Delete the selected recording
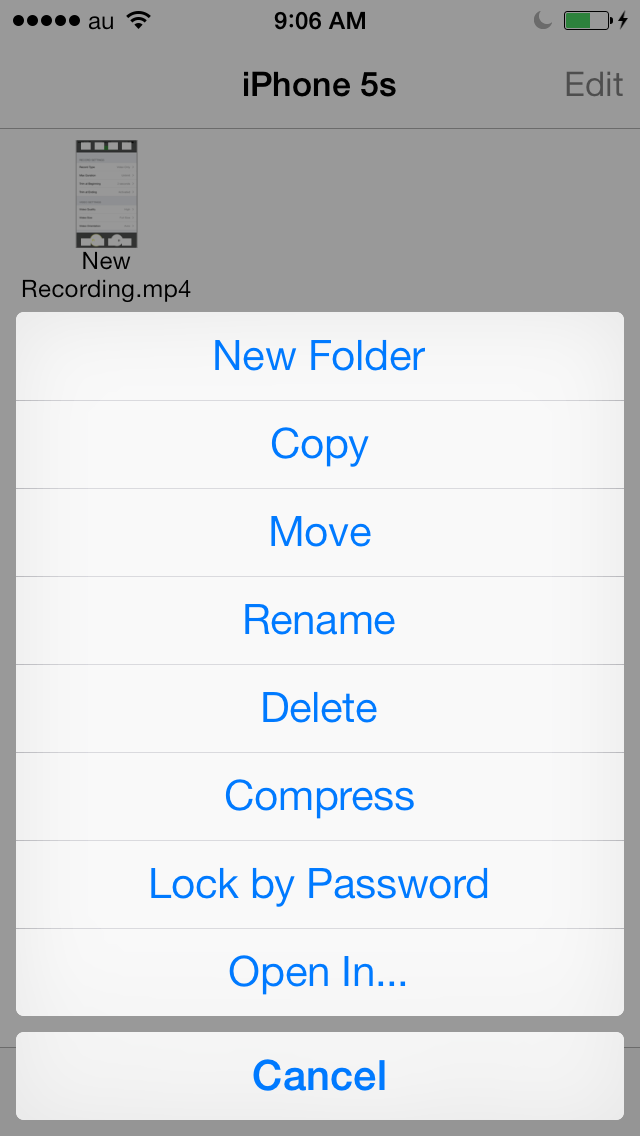This screenshot has height=1136, width=640. pos(320,709)
